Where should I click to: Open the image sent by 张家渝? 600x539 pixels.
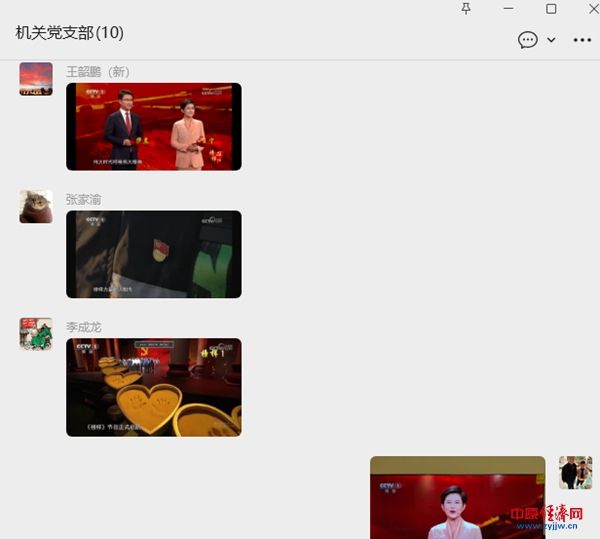[x=153, y=254]
